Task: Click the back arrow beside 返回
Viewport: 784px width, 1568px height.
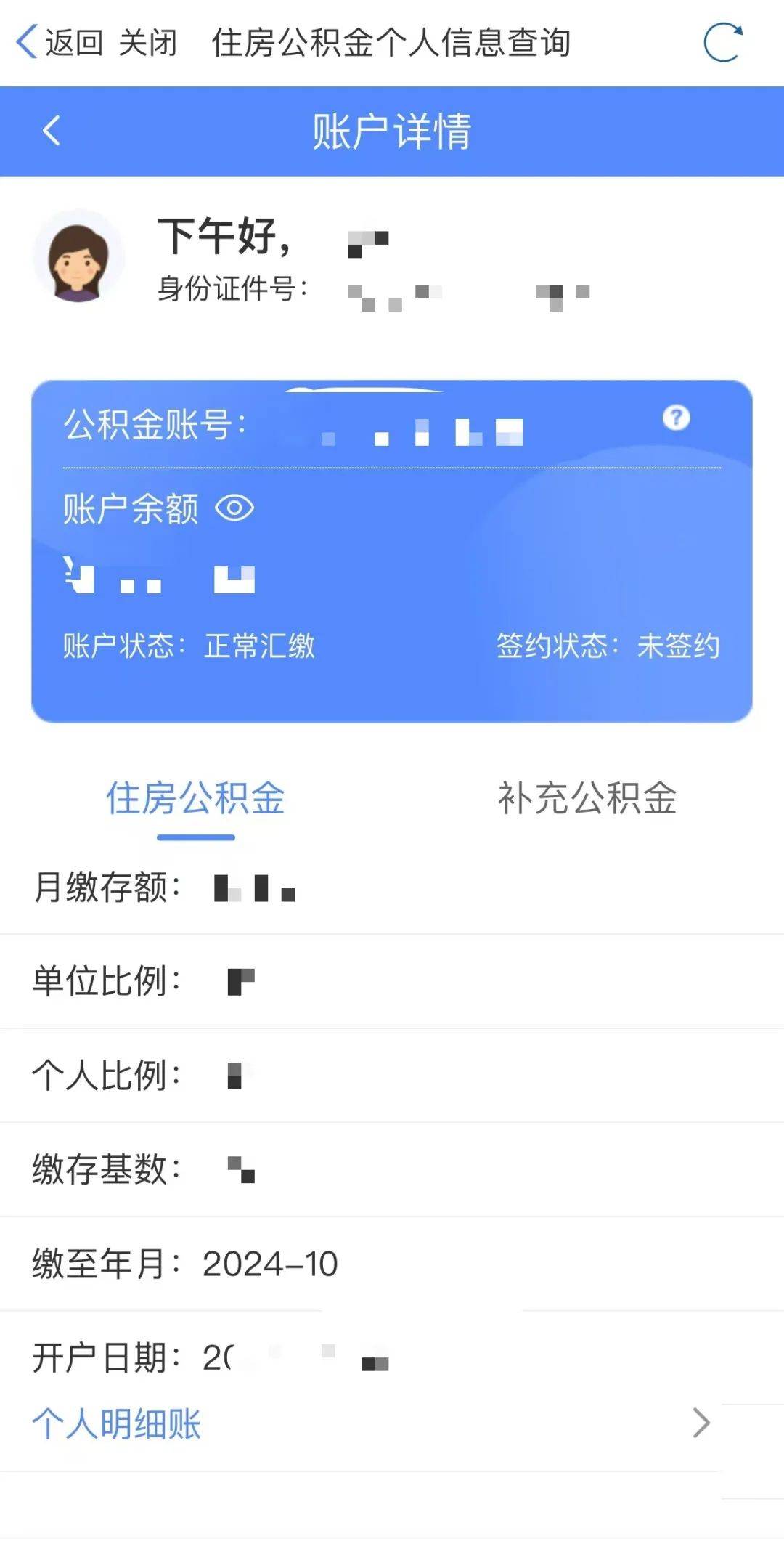Action: [x=24, y=41]
